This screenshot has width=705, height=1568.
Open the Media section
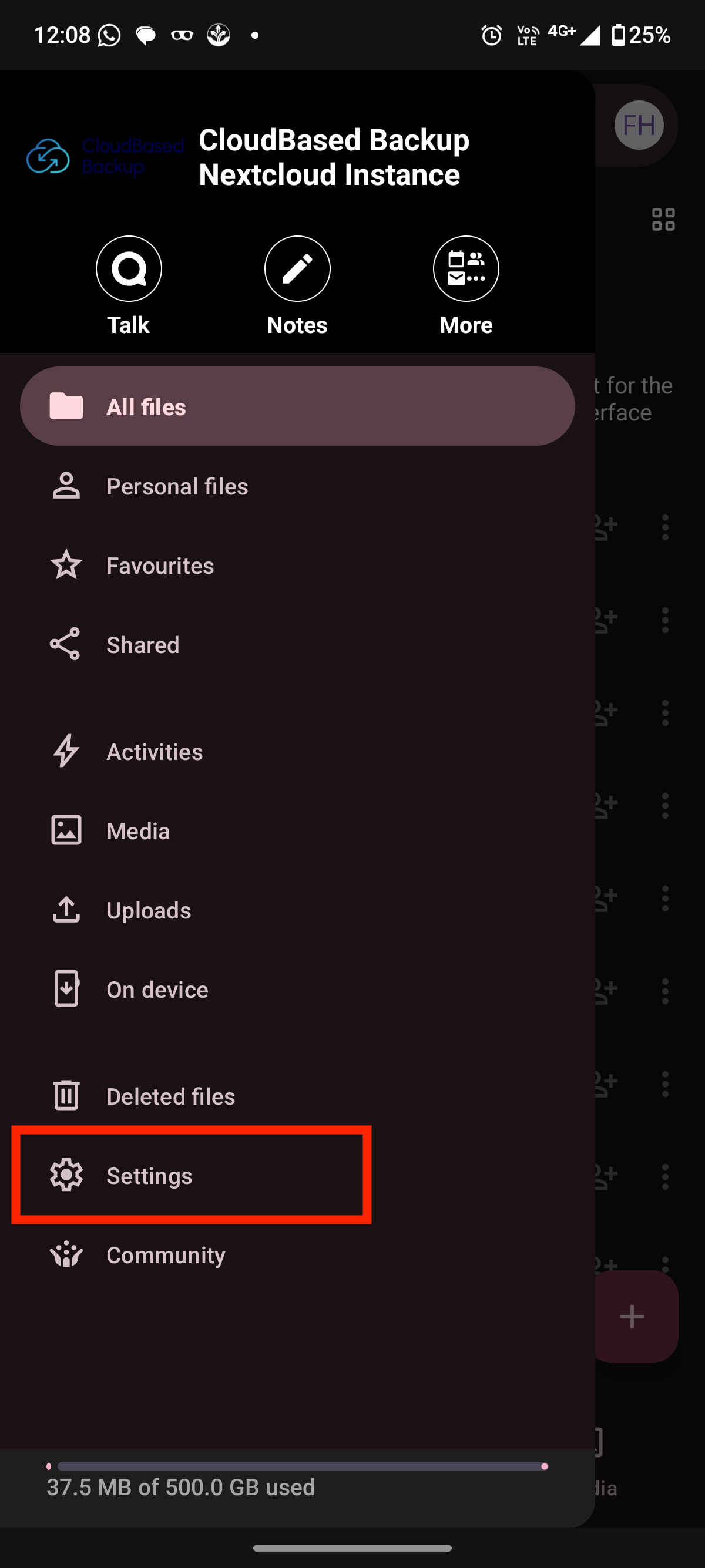click(x=138, y=830)
